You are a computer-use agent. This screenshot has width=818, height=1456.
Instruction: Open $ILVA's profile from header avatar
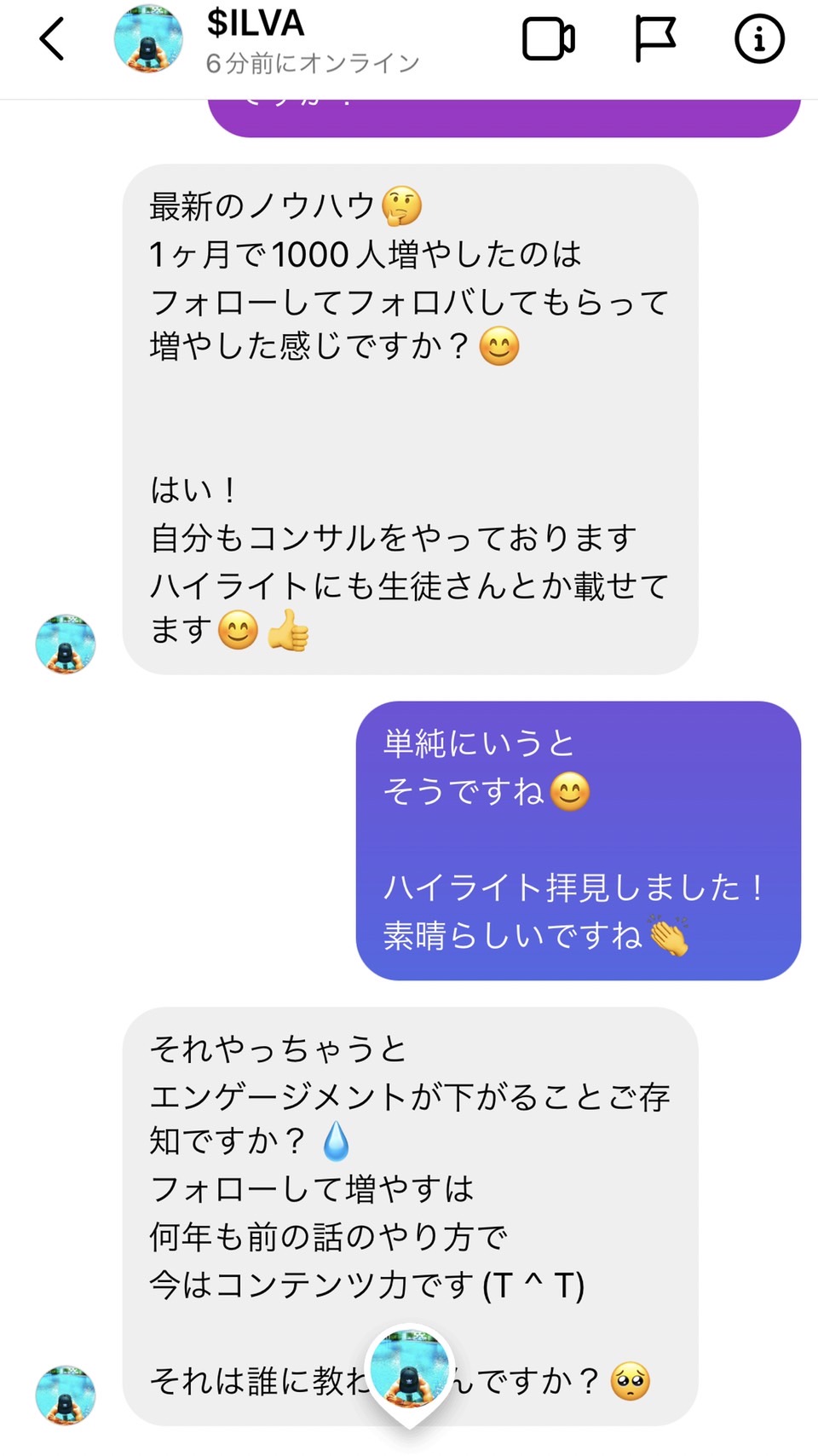[x=148, y=39]
